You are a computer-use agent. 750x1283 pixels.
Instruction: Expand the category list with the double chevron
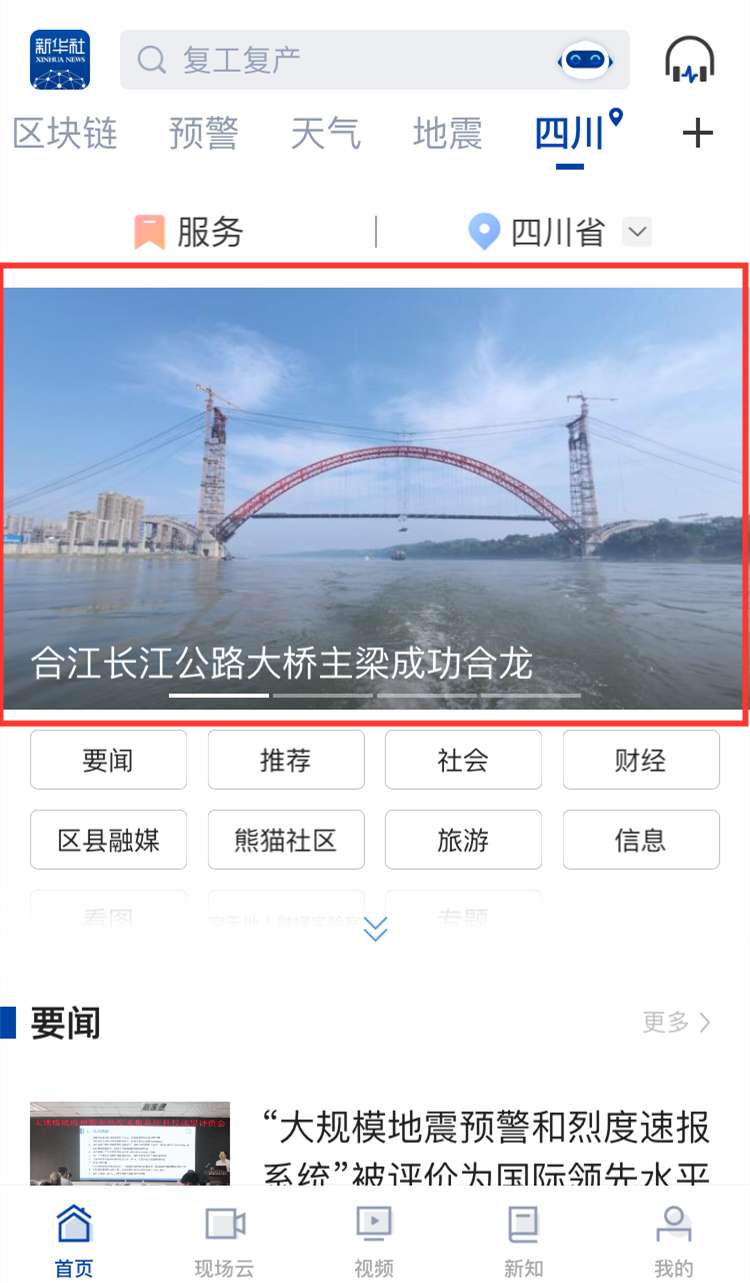tap(375, 930)
